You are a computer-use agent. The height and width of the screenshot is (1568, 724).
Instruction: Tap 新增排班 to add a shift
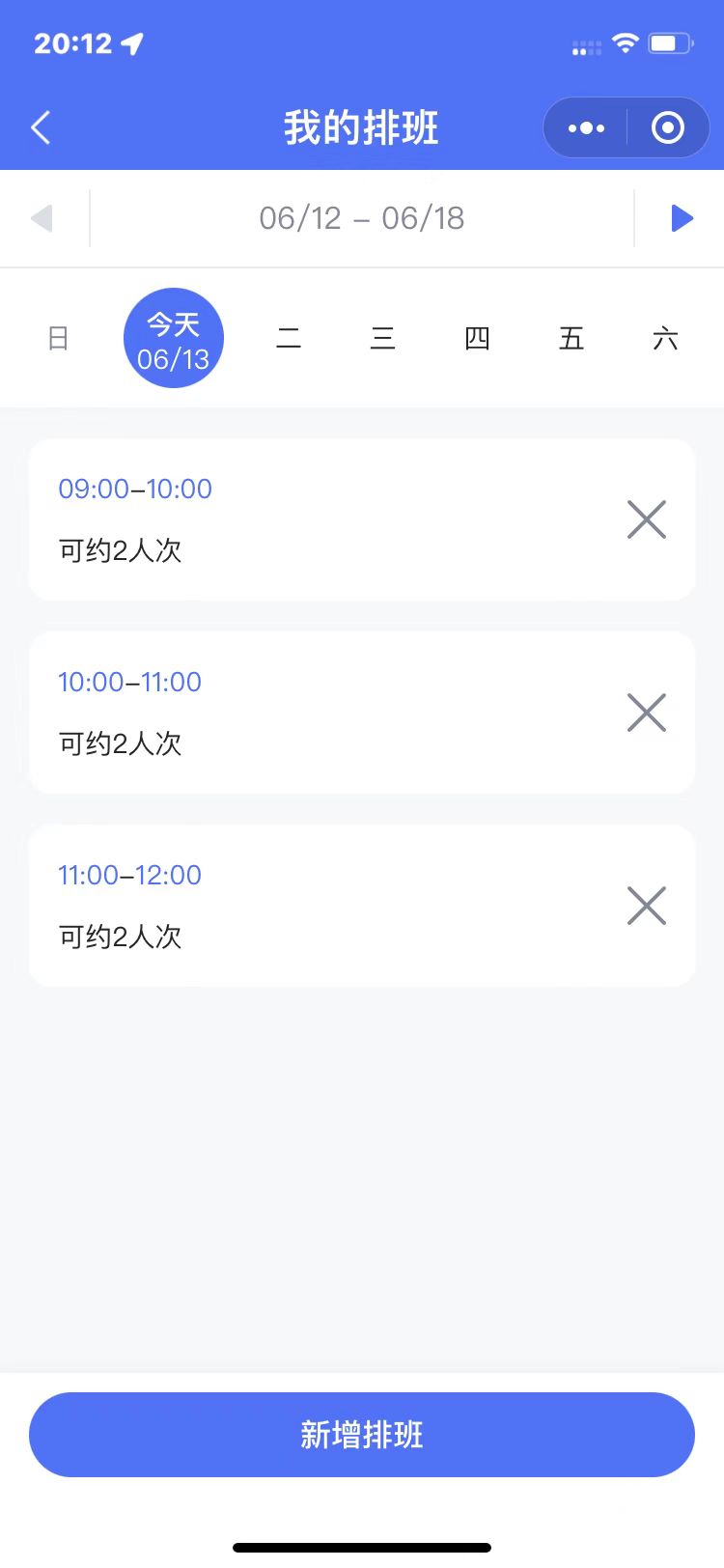tap(362, 1435)
